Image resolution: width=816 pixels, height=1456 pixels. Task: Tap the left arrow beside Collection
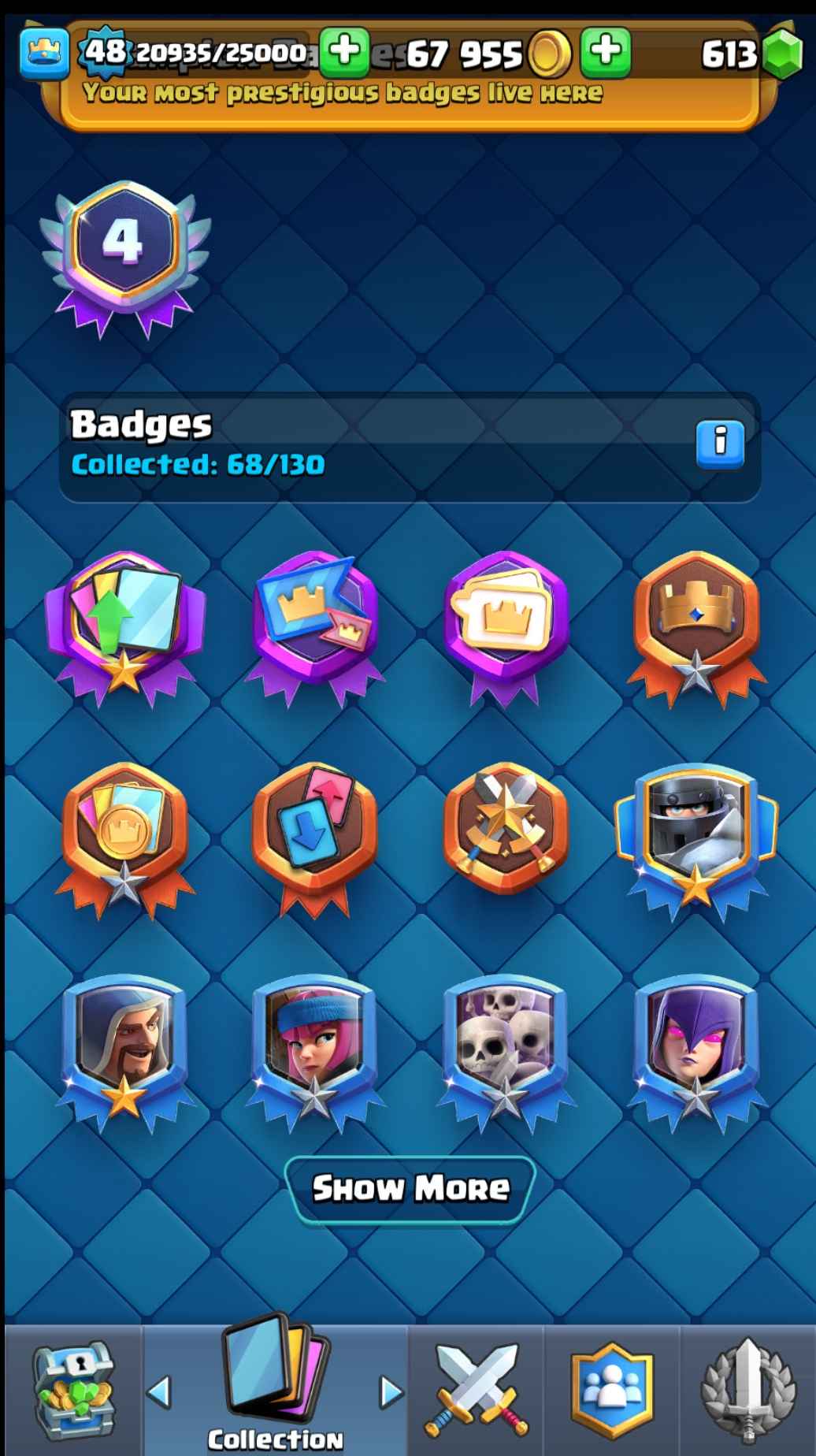[x=160, y=1392]
